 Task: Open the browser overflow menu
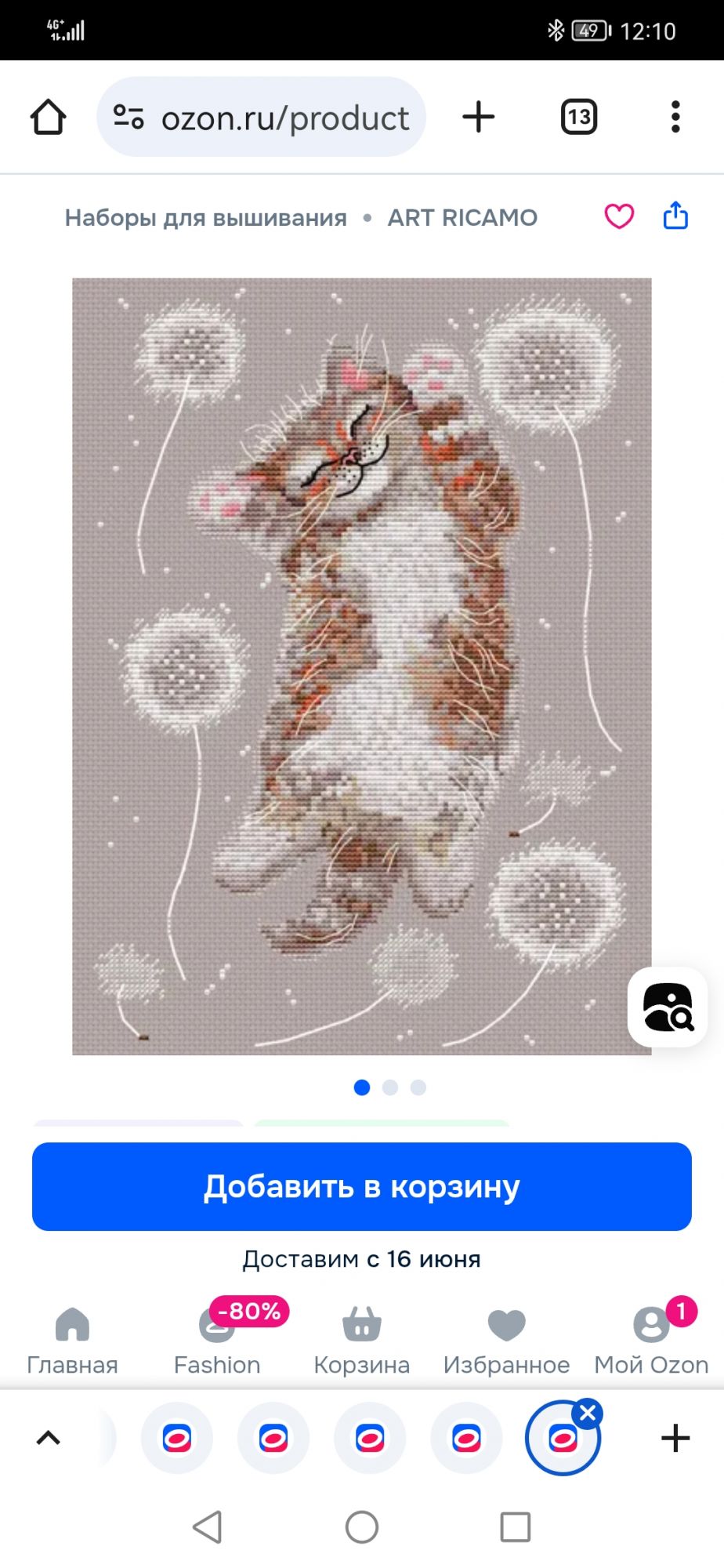pos(675,118)
